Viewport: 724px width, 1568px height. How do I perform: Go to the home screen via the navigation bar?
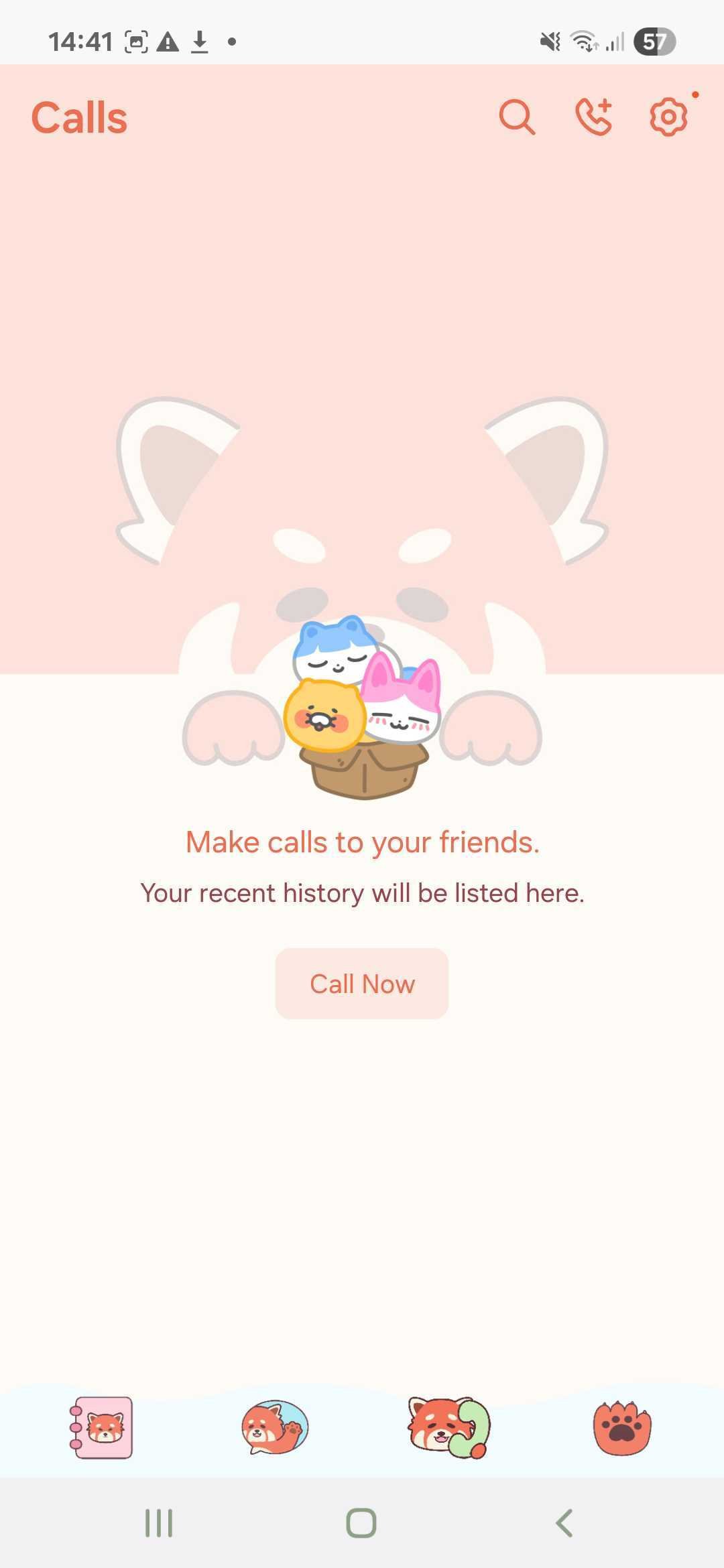point(361,1523)
